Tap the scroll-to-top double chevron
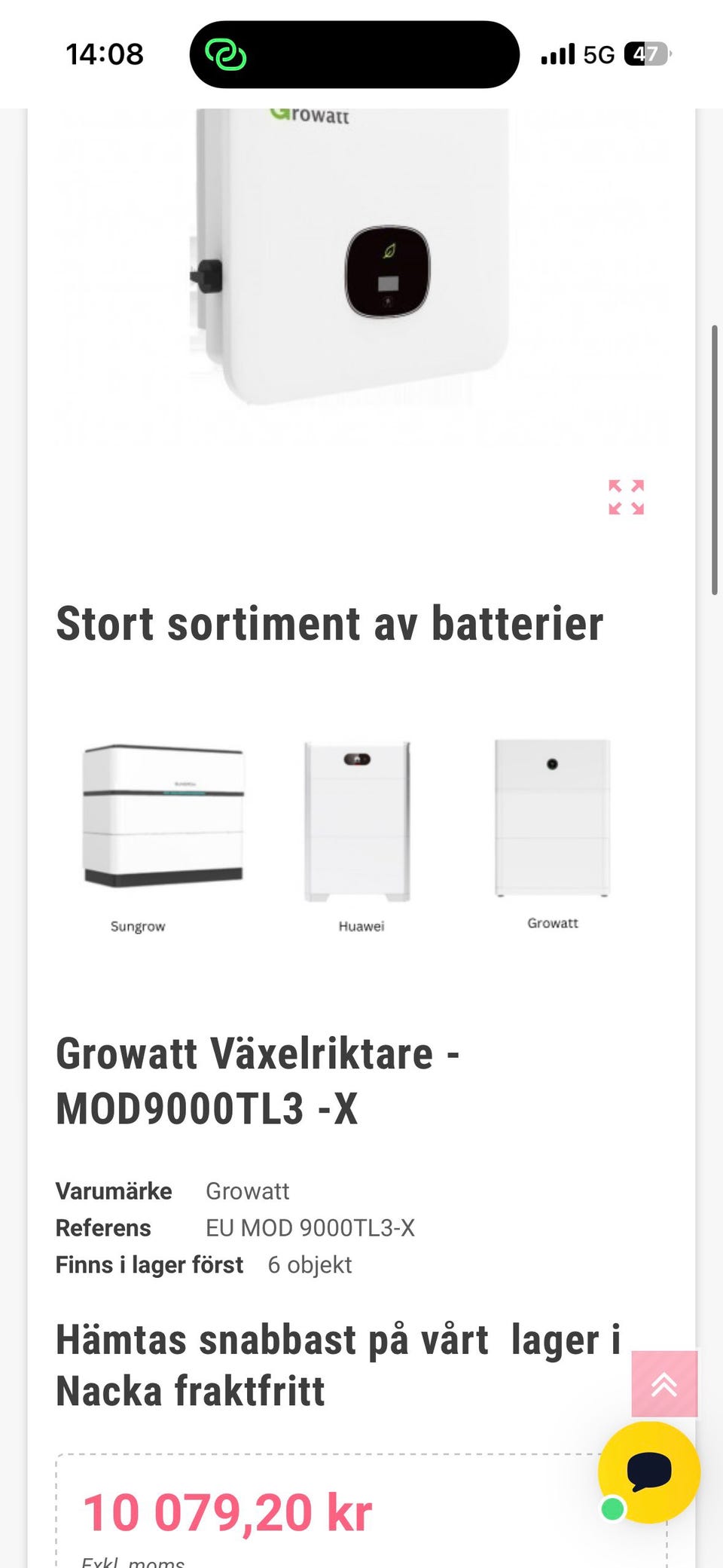The height and width of the screenshot is (1568, 723). pyautogui.click(x=664, y=1385)
